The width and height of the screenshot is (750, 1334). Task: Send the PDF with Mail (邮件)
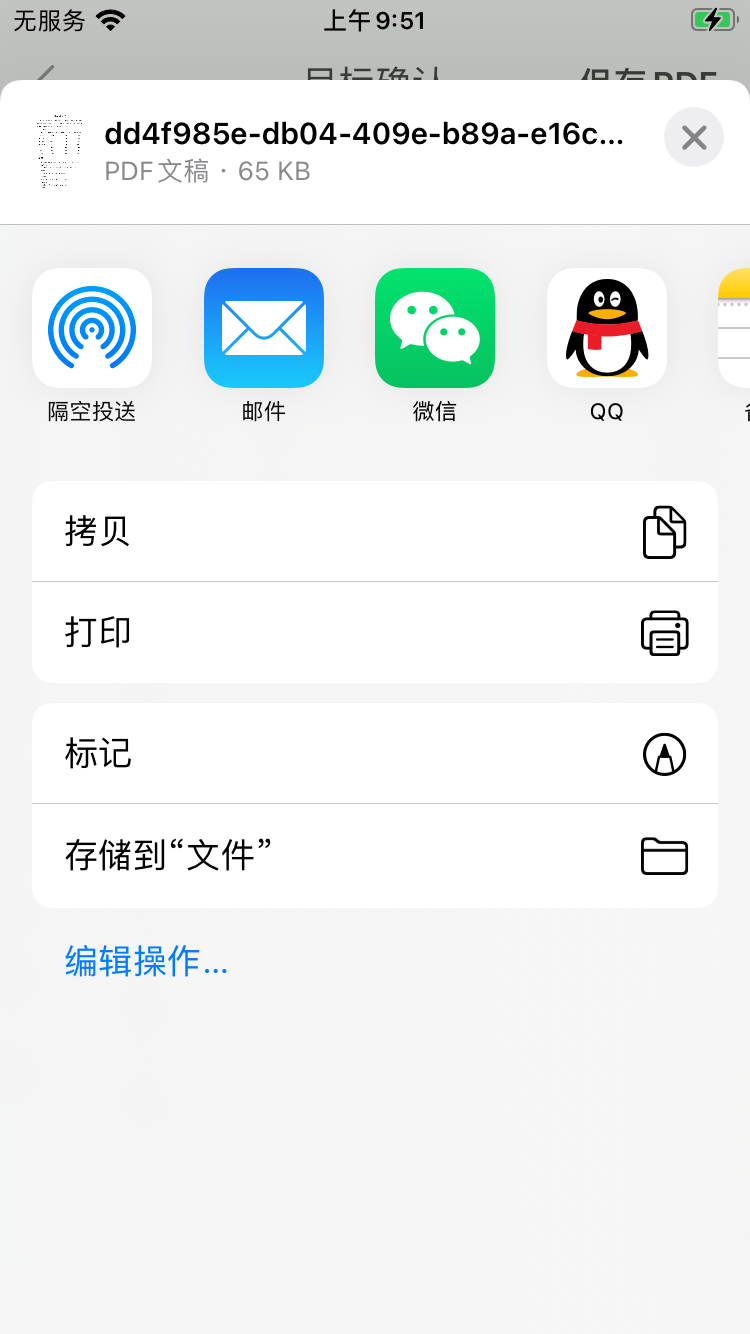pos(264,328)
